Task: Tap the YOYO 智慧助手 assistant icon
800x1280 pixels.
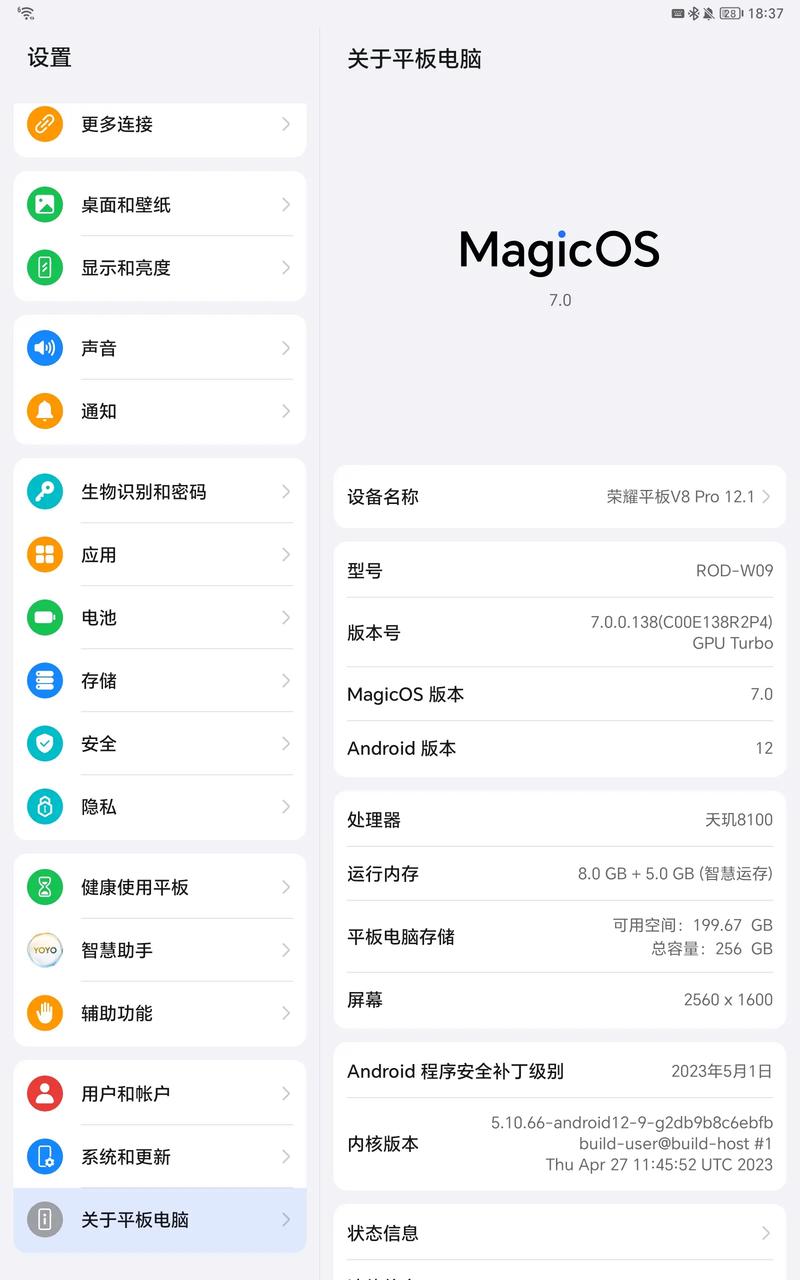Action: (44, 950)
